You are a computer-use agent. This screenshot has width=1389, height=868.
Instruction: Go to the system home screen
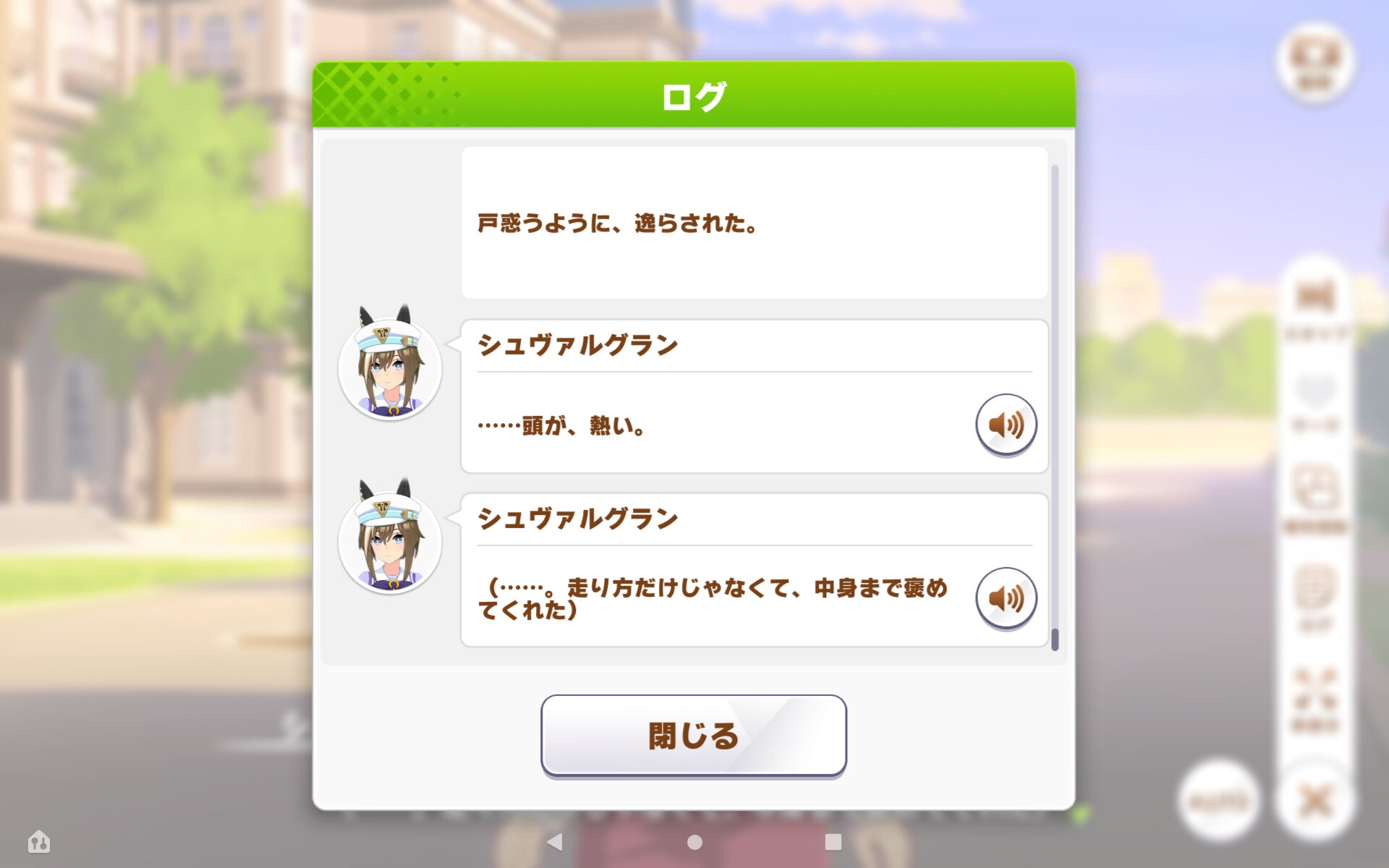pyautogui.click(x=694, y=842)
